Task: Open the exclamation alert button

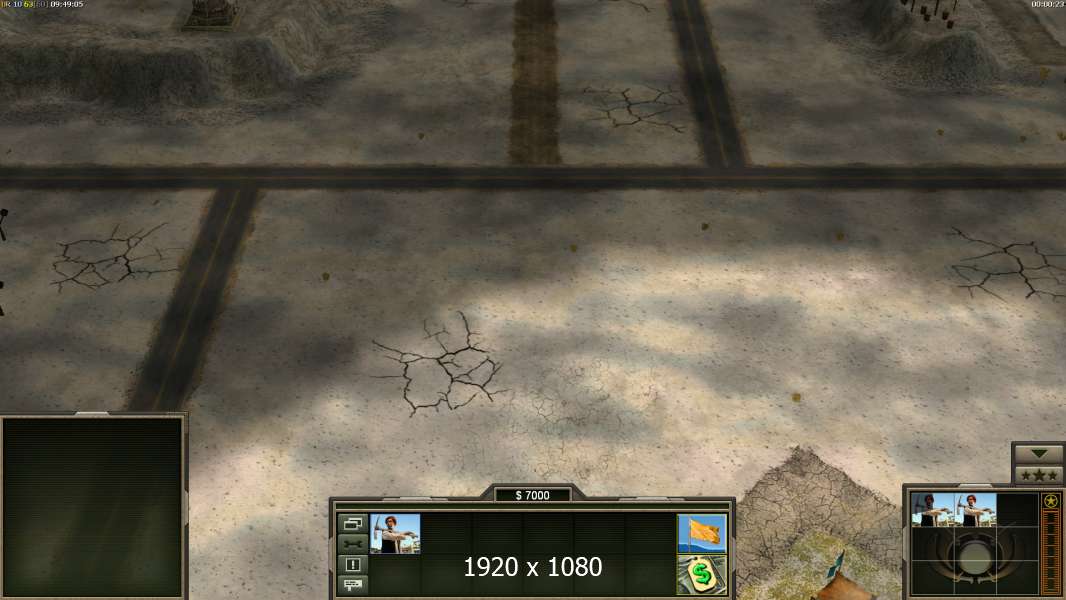Action: (x=353, y=564)
